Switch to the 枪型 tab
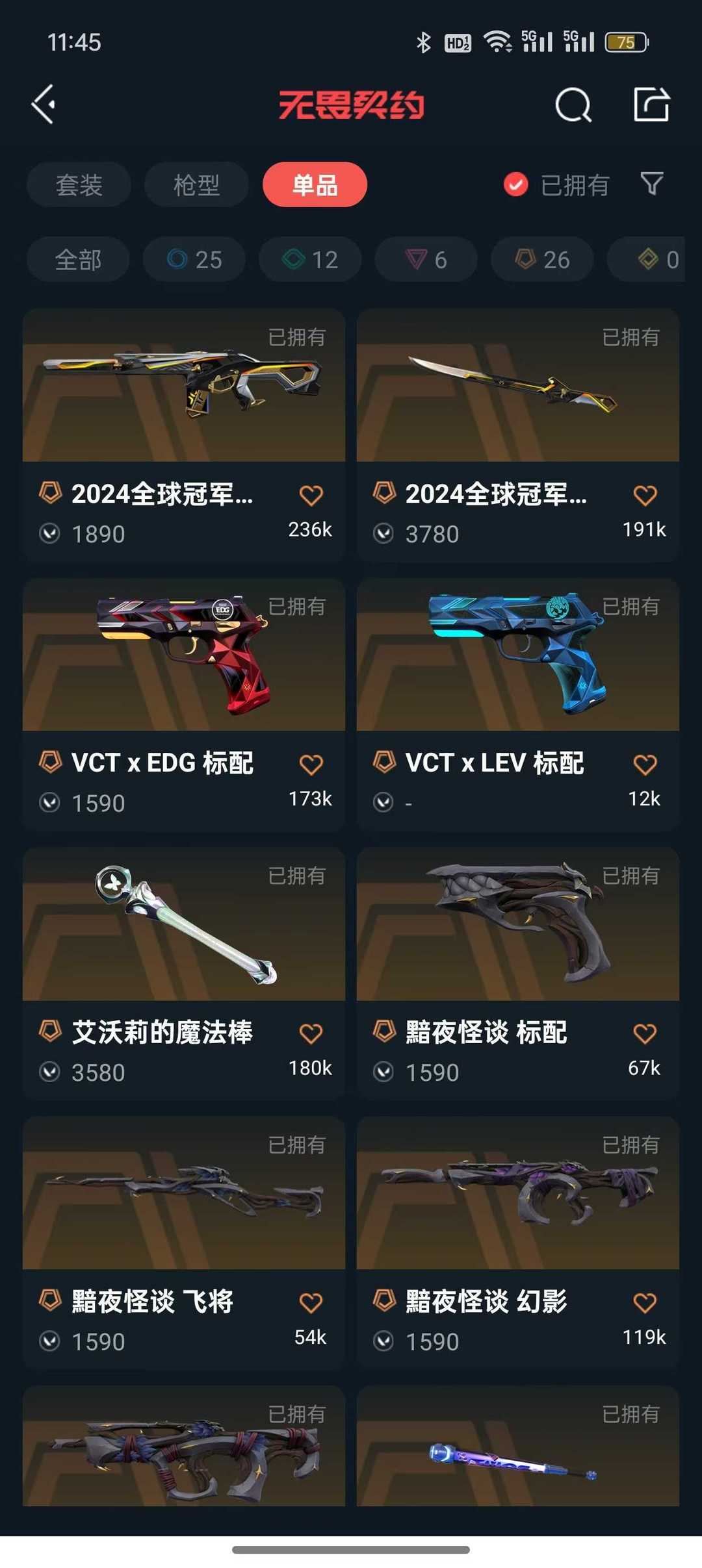The height and width of the screenshot is (1568, 702). click(x=196, y=185)
